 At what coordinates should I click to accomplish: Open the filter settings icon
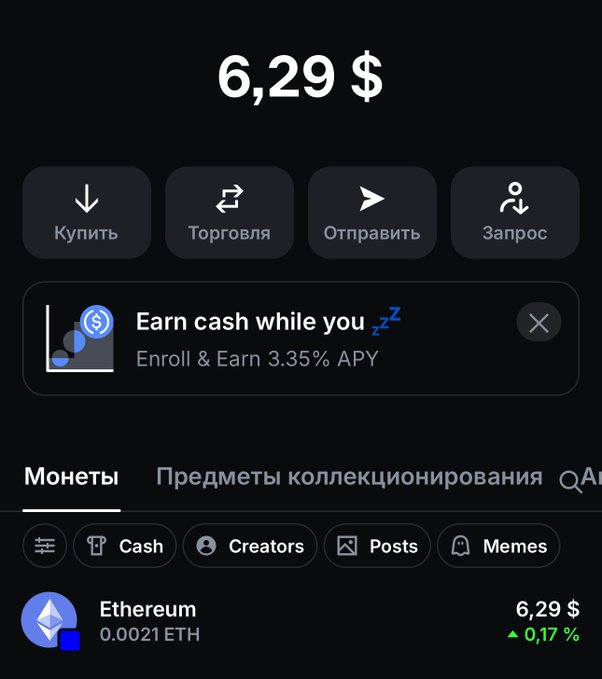point(45,546)
